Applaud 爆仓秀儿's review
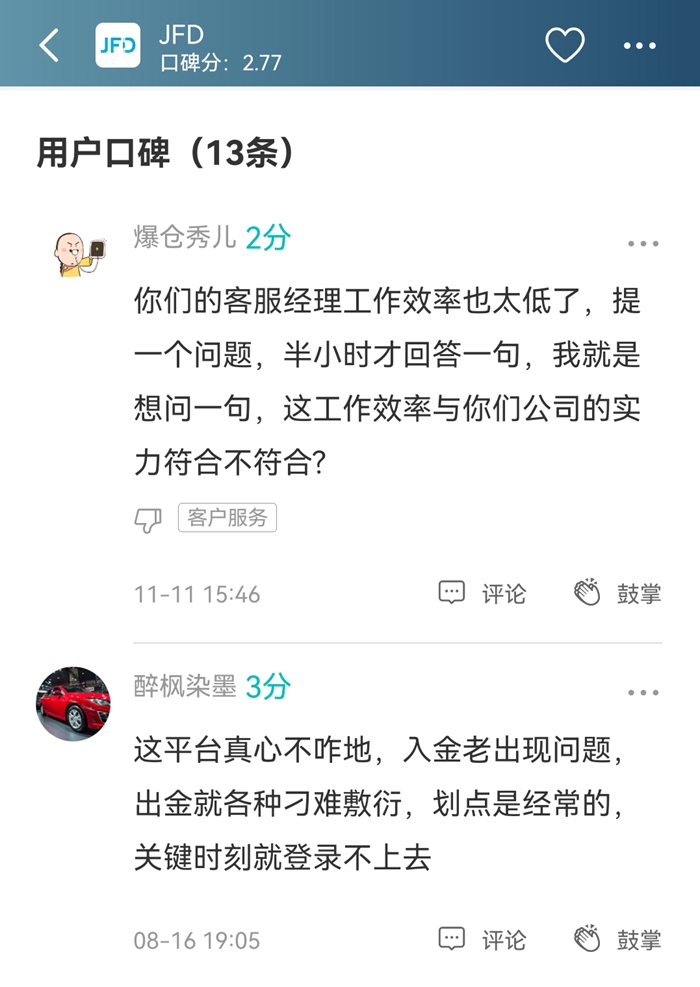This screenshot has height=987, width=700. 617,593
